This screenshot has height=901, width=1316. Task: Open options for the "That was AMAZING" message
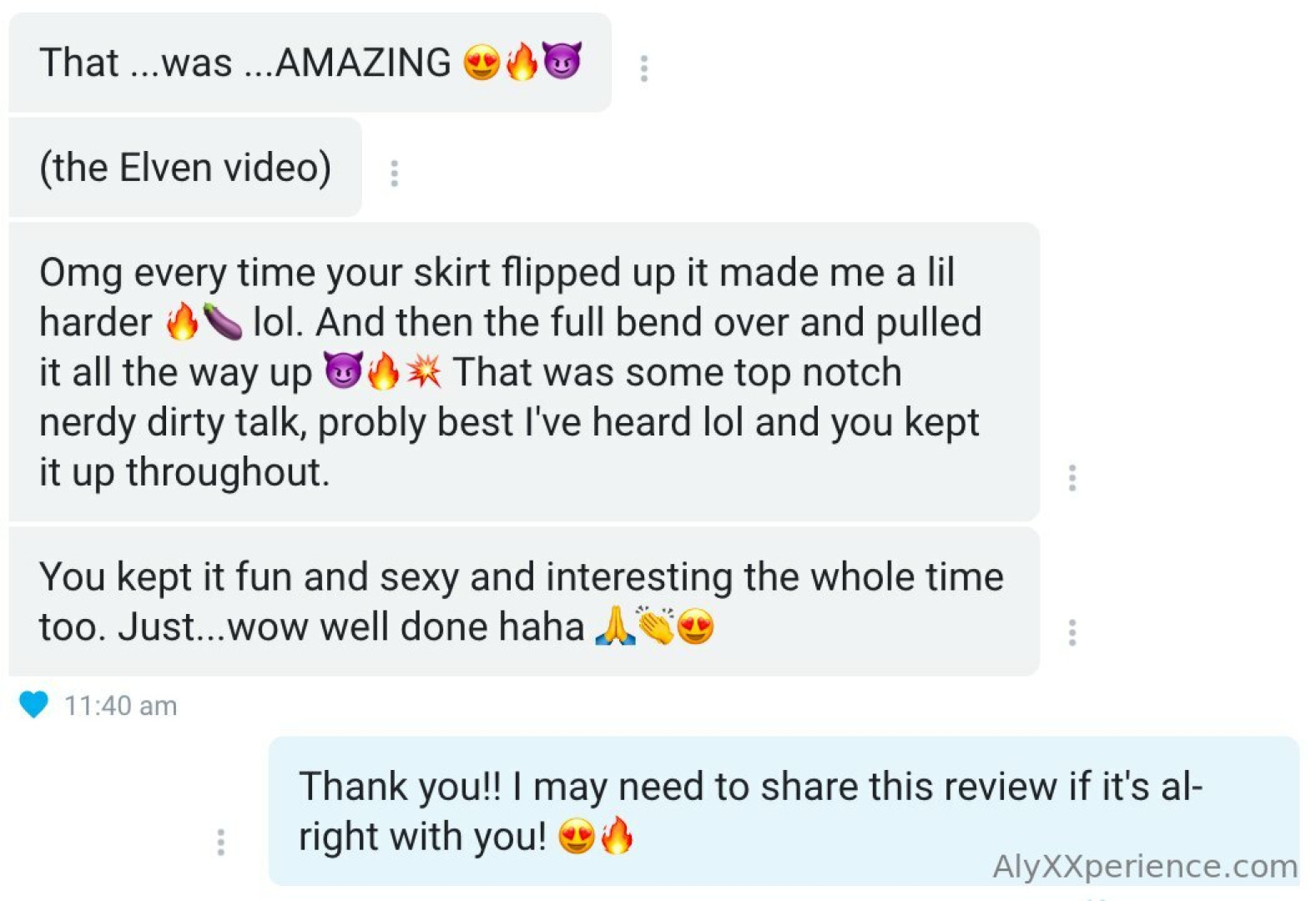[643, 68]
